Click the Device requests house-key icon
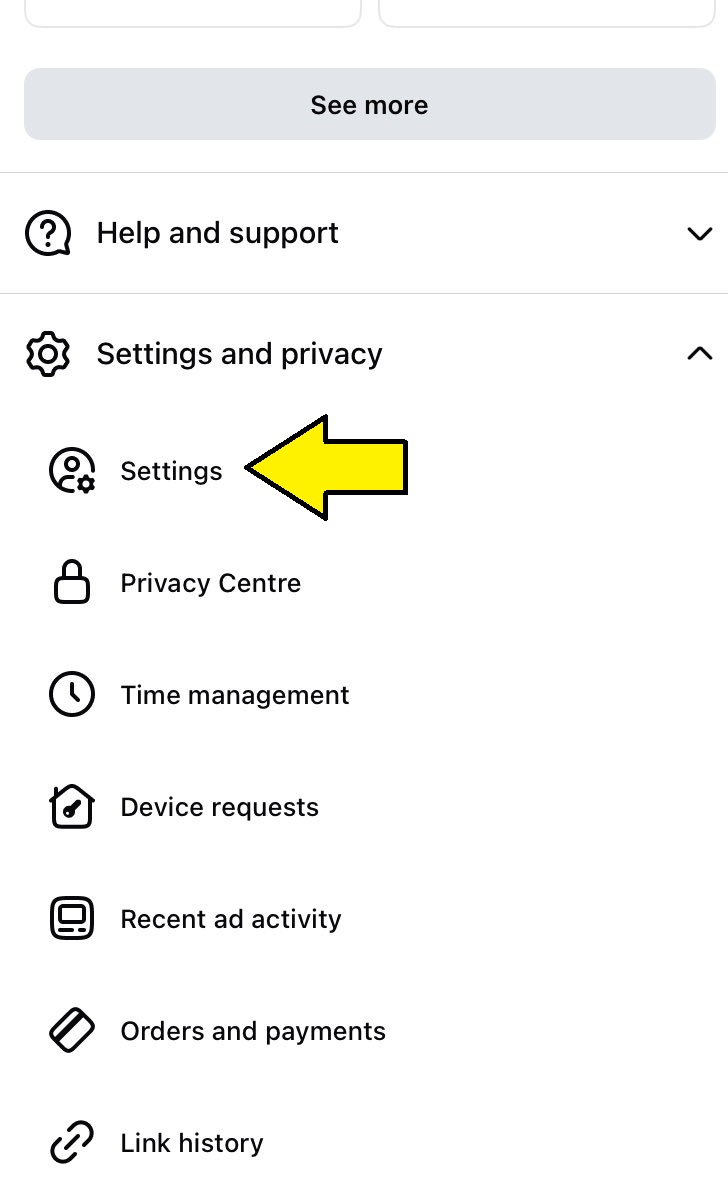This screenshot has height=1196, width=728. click(x=70, y=806)
